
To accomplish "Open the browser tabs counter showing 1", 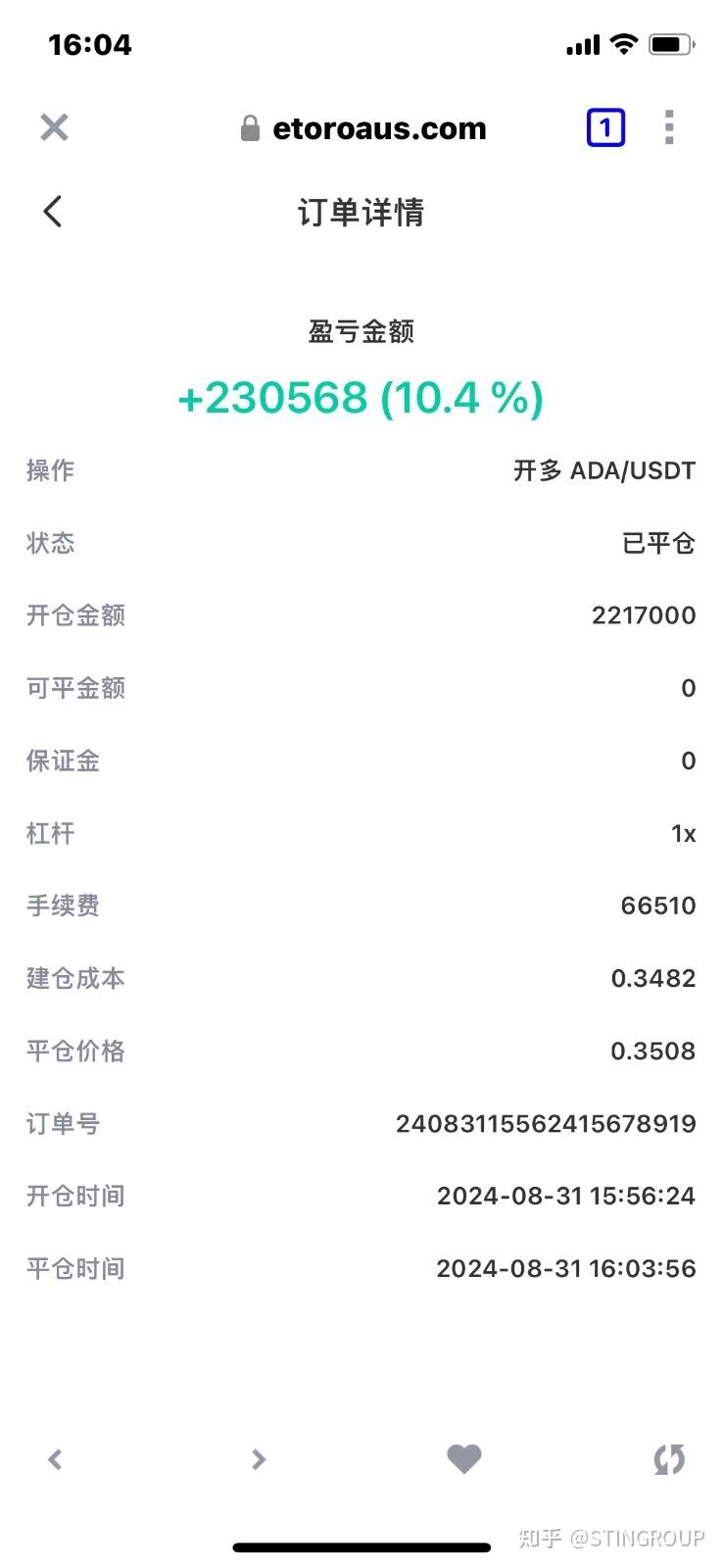I will (605, 126).
